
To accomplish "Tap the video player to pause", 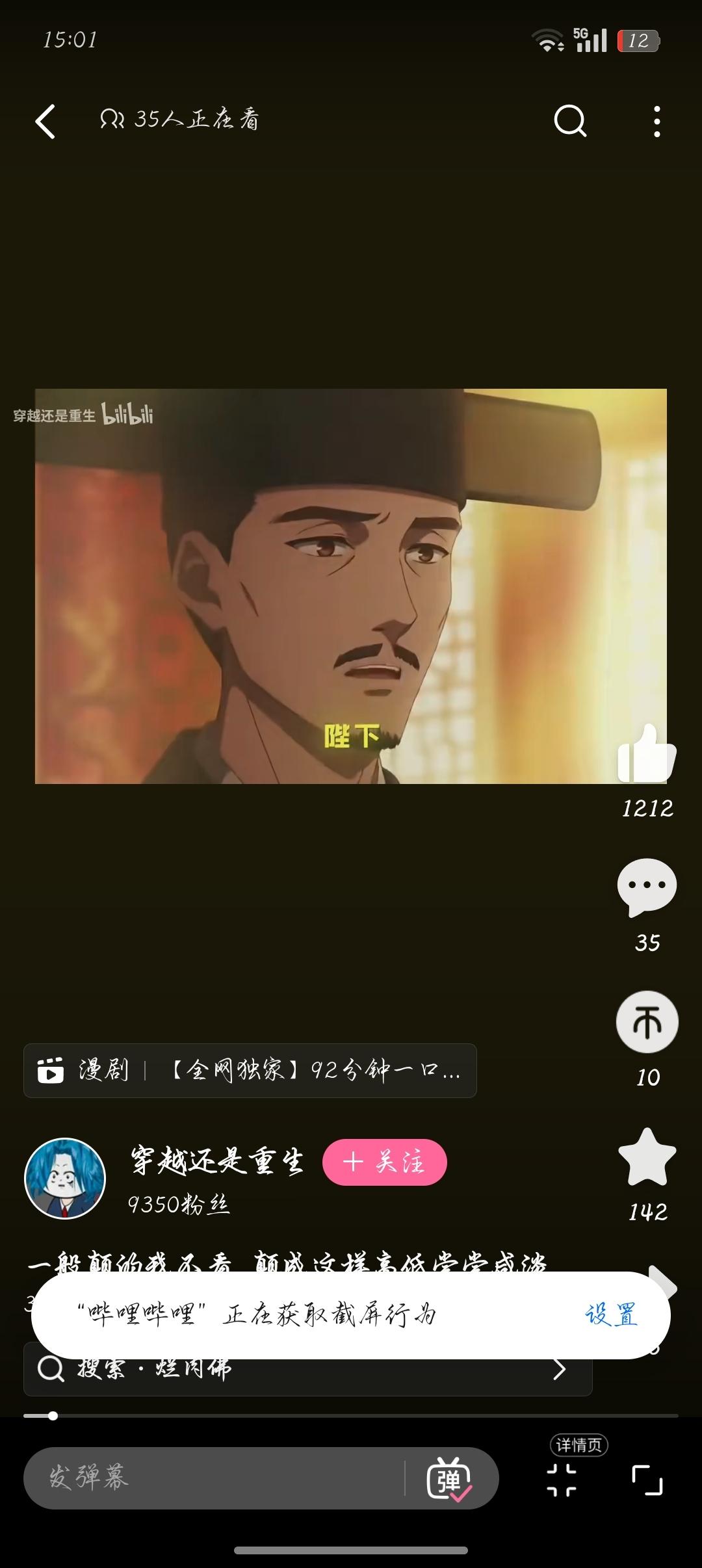I will coord(351,585).
